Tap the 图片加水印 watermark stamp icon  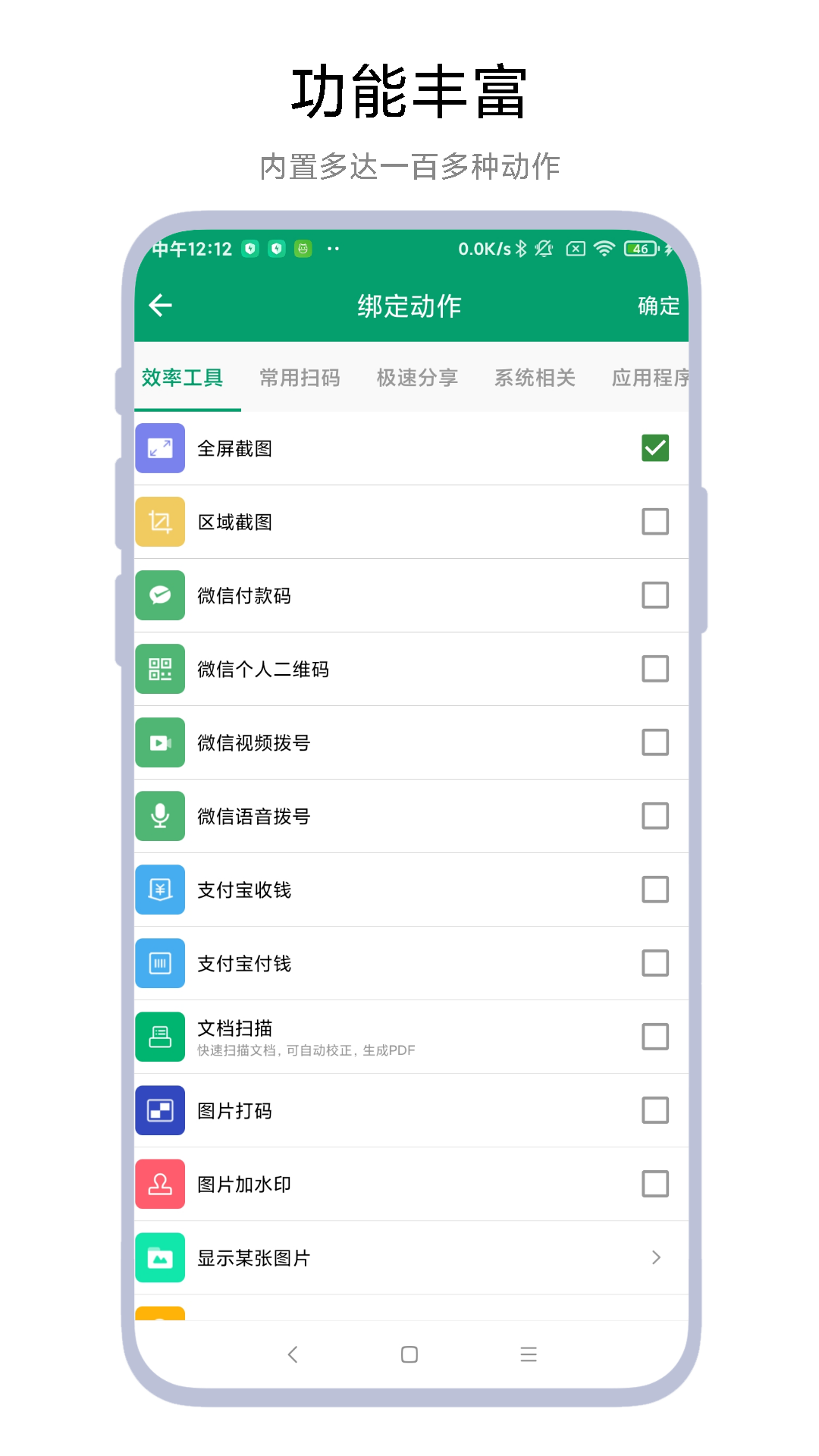(159, 1184)
